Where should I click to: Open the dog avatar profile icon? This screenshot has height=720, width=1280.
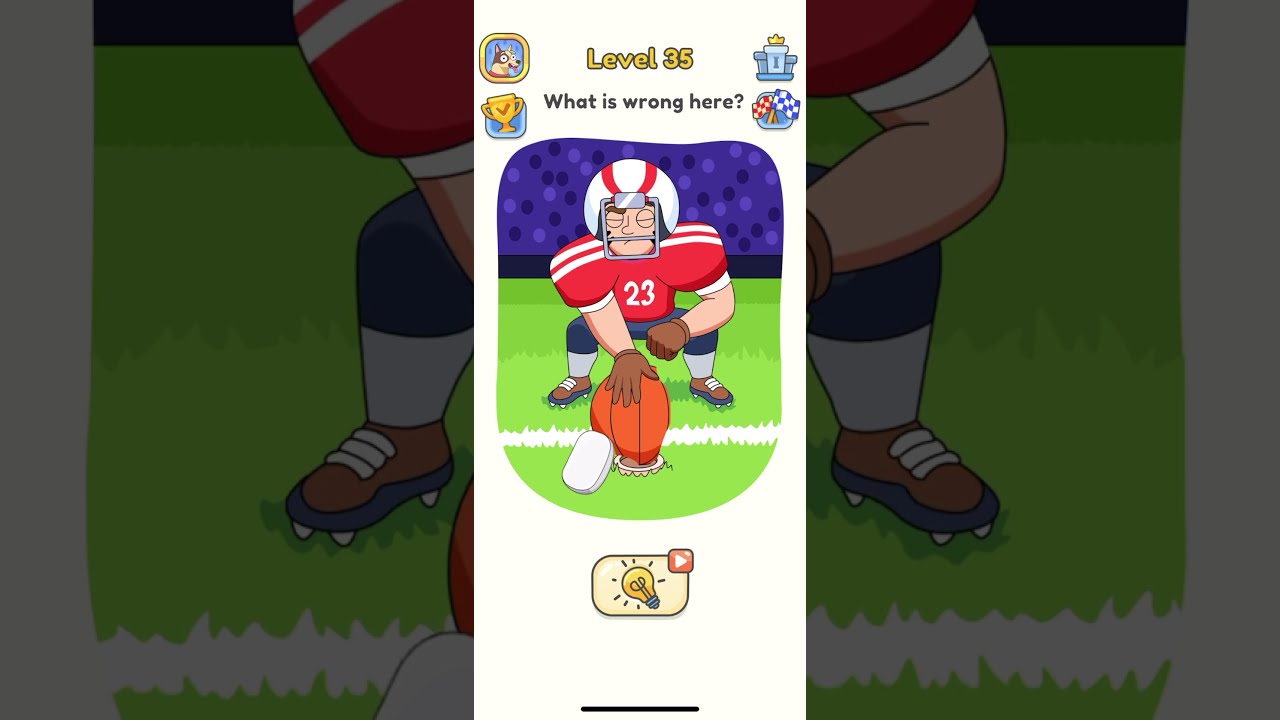(504, 59)
